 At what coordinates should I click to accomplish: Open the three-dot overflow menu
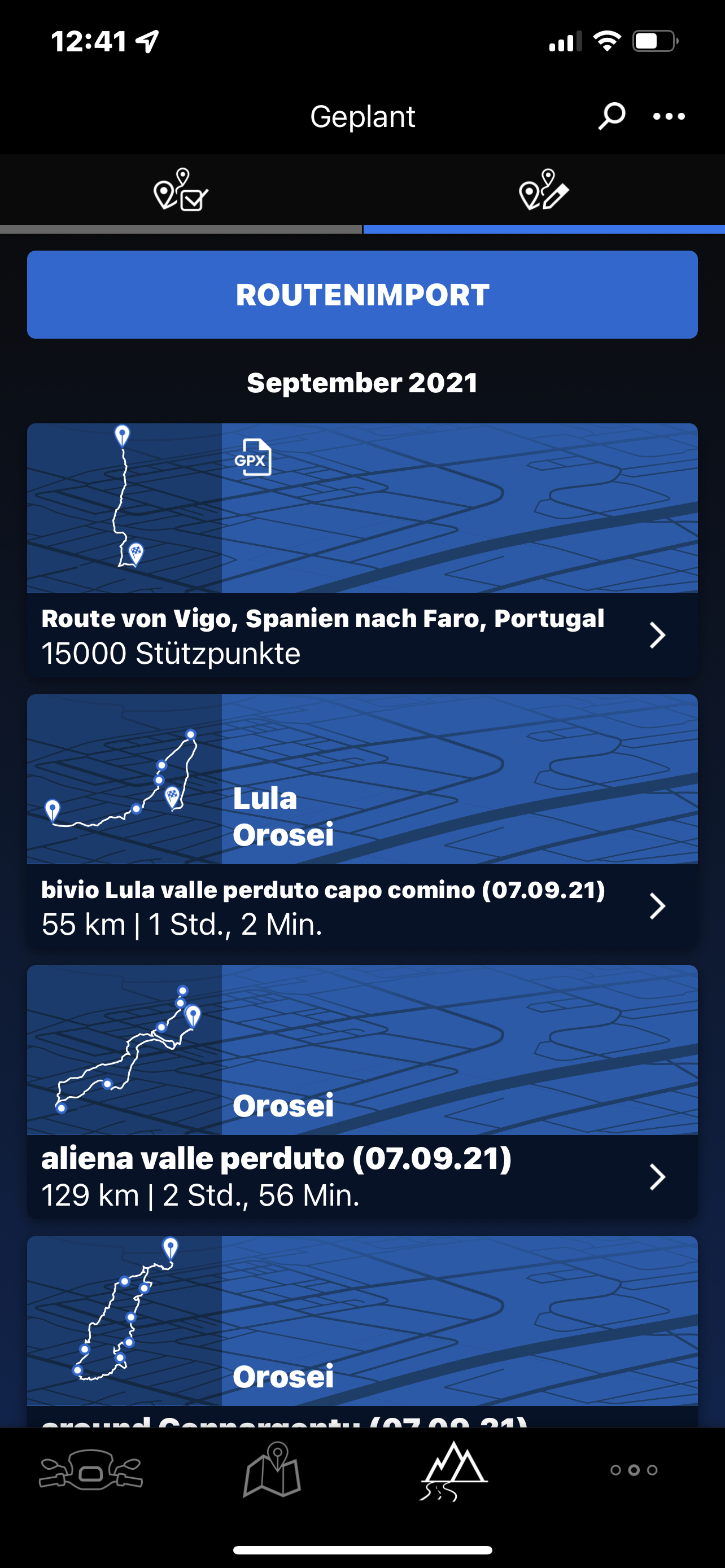[x=669, y=116]
